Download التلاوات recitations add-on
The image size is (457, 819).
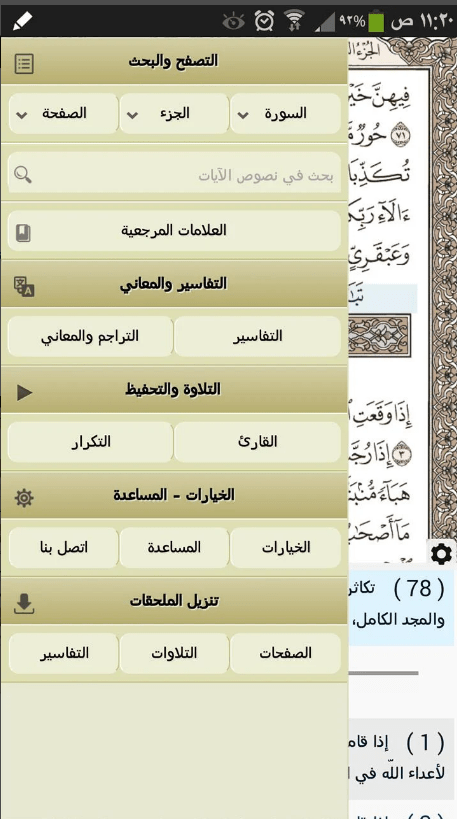(x=174, y=653)
